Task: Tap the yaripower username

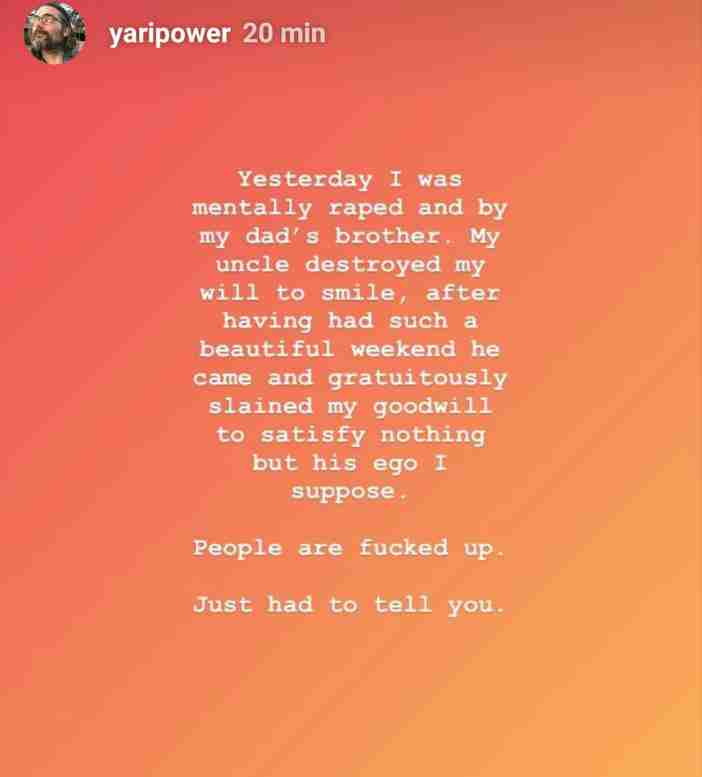Action: coord(169,34)
